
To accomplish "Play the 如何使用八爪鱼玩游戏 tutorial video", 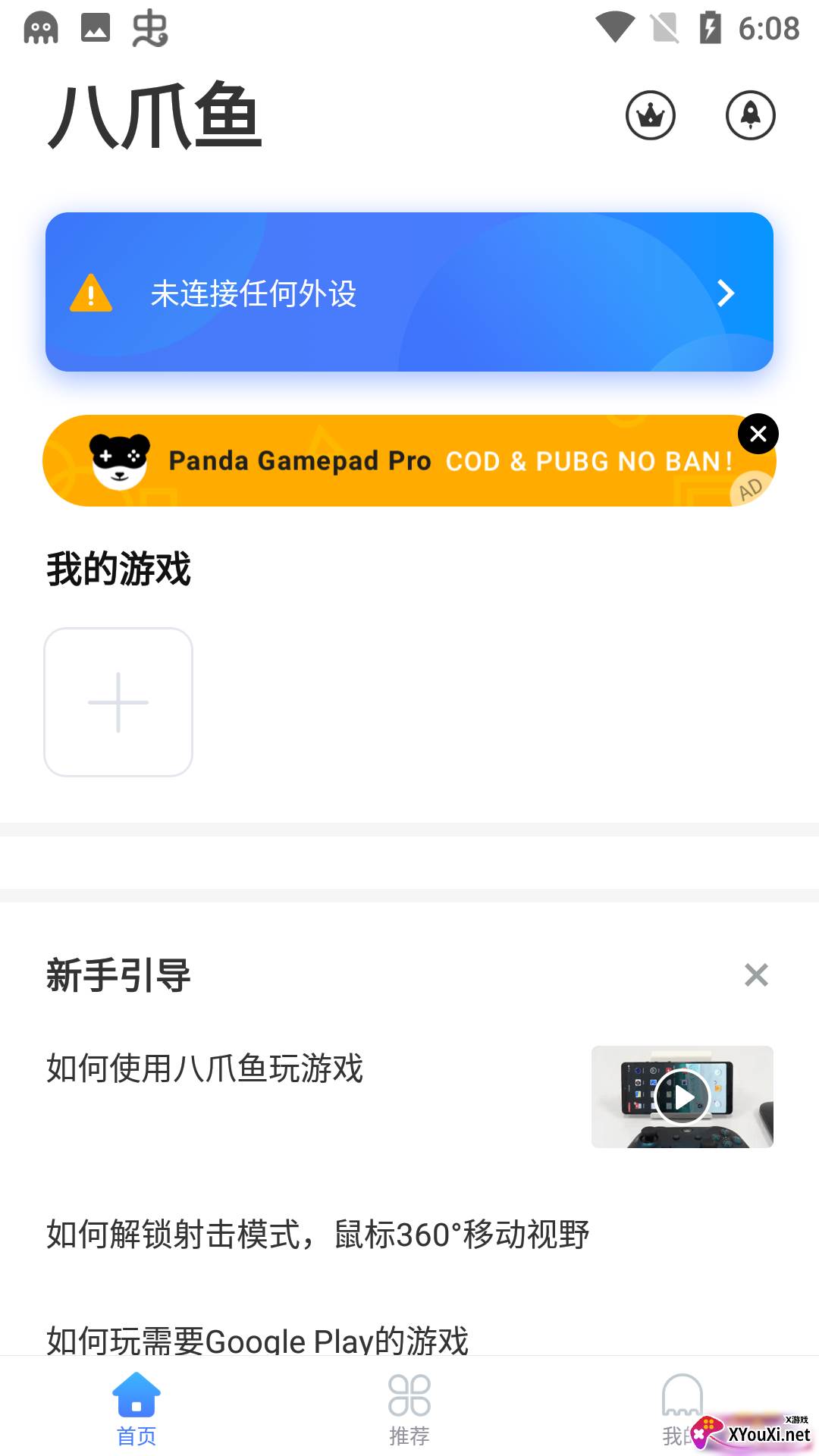I will point(682,1097).
